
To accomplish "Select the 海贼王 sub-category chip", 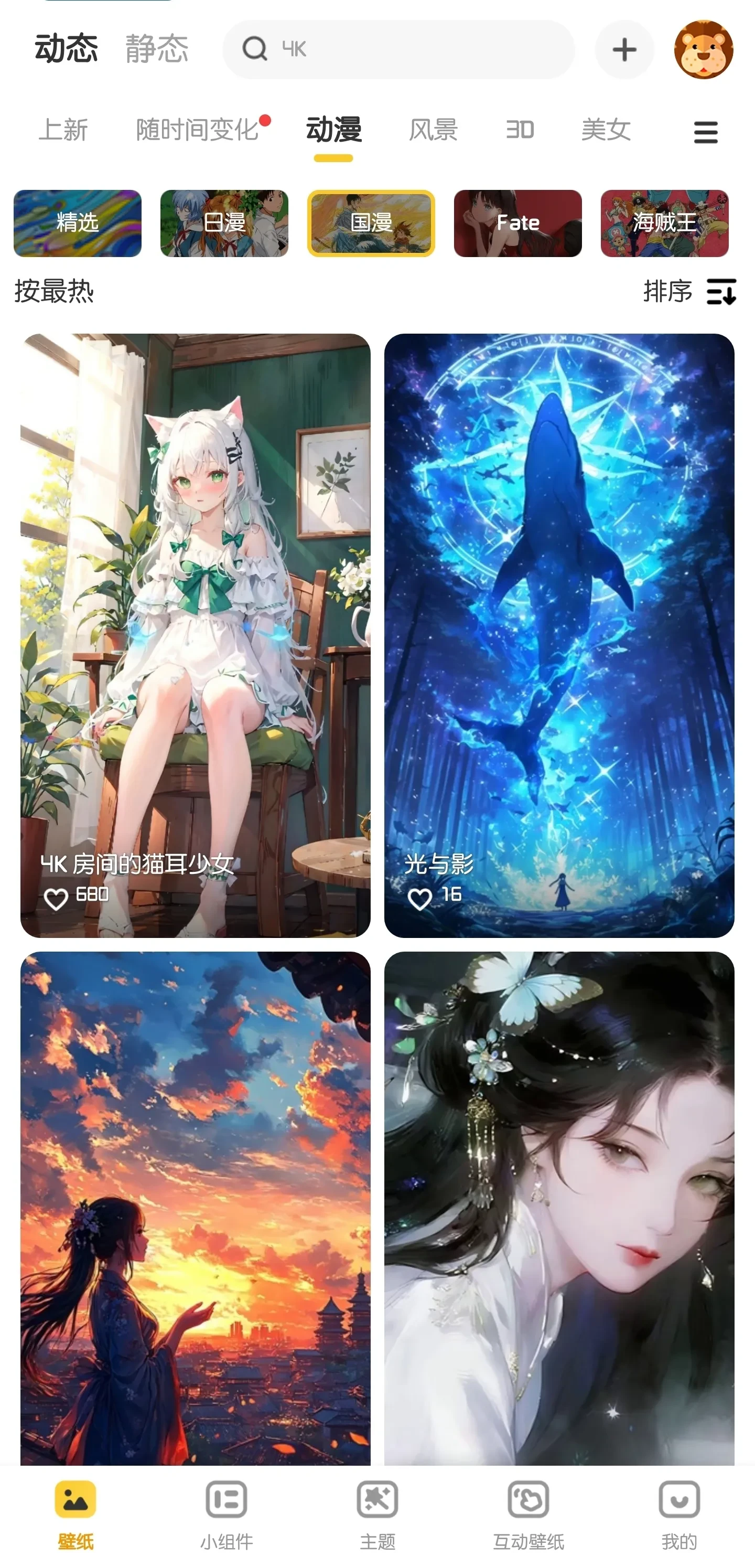I will click(x=664, y=223).
